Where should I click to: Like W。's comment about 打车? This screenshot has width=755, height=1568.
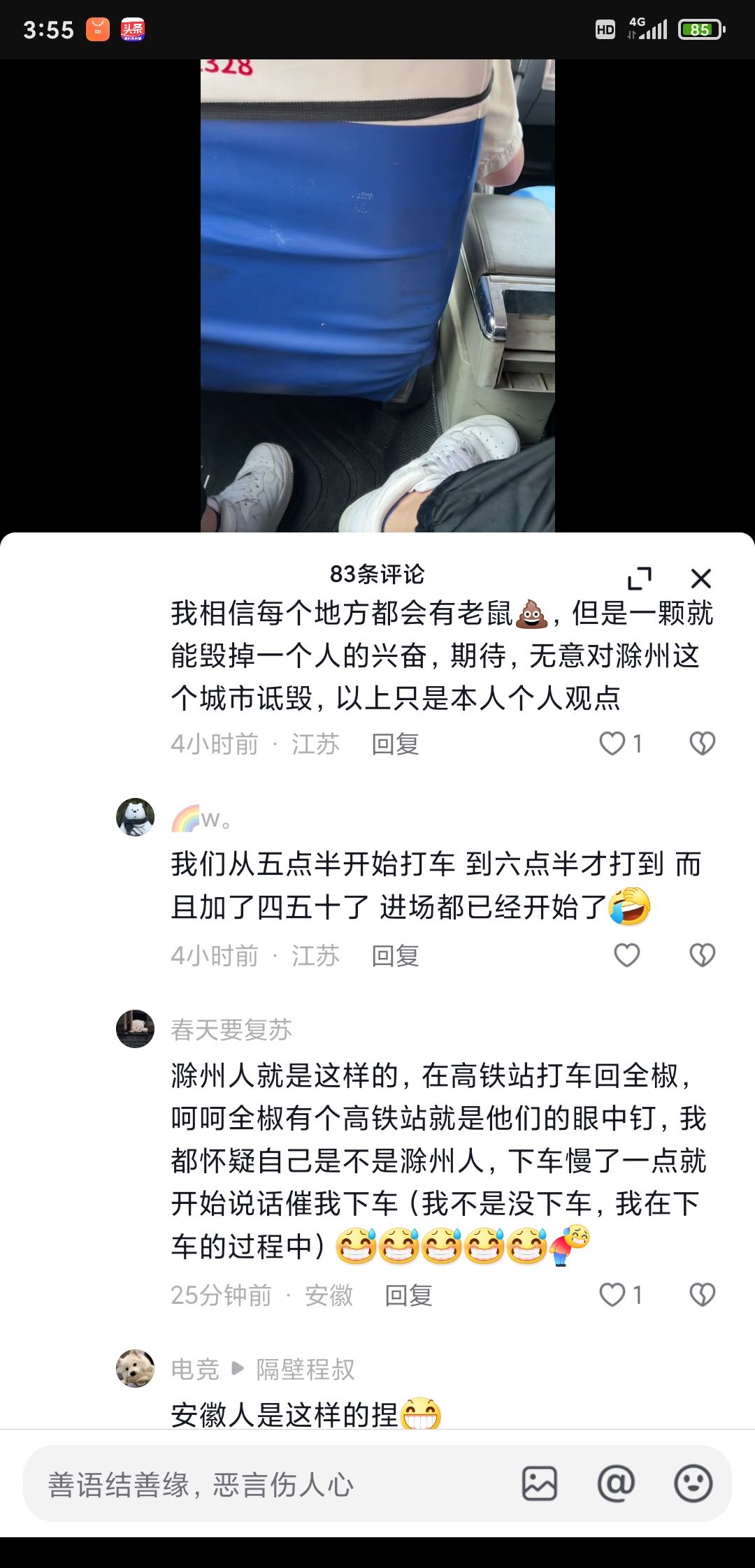pyautogui.click(x=626, y=955)
